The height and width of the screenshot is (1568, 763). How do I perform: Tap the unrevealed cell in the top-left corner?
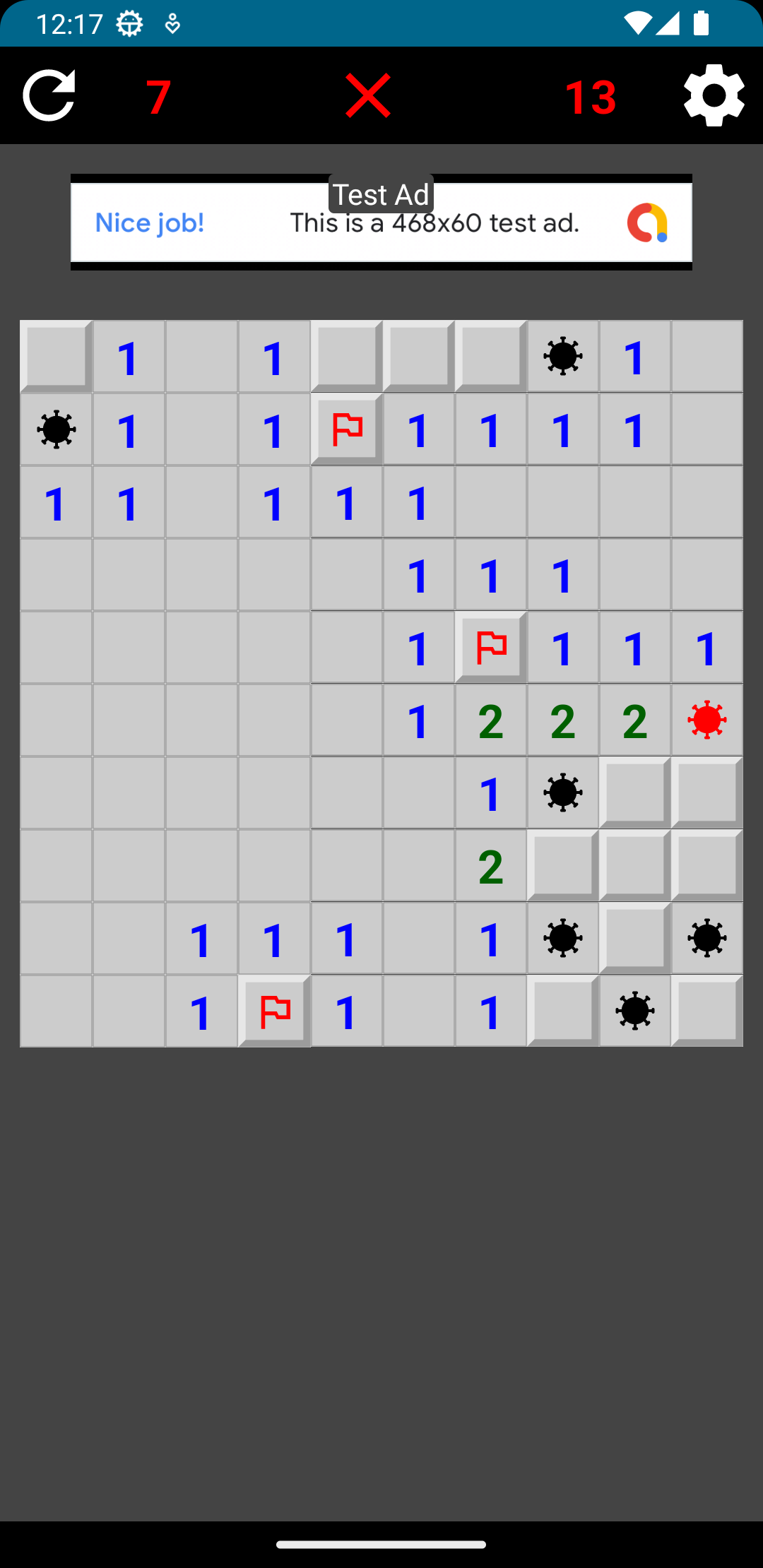(x=56, y=356)
